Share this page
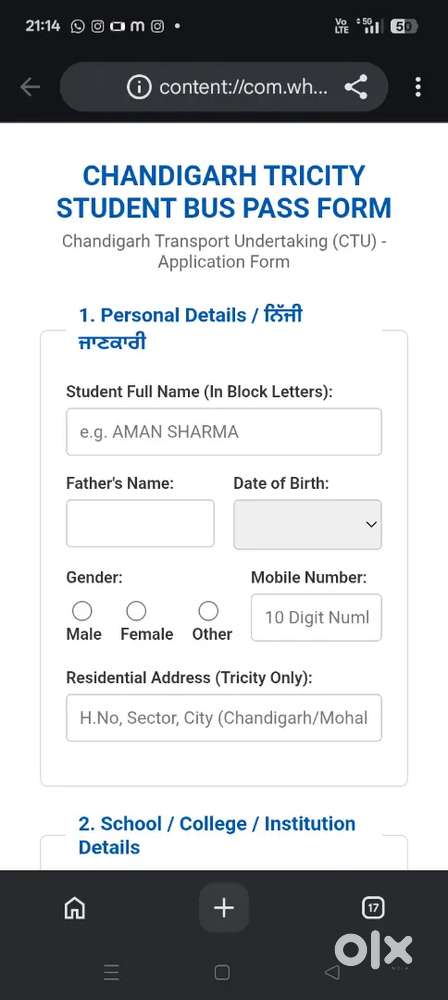 click(355, 87)
